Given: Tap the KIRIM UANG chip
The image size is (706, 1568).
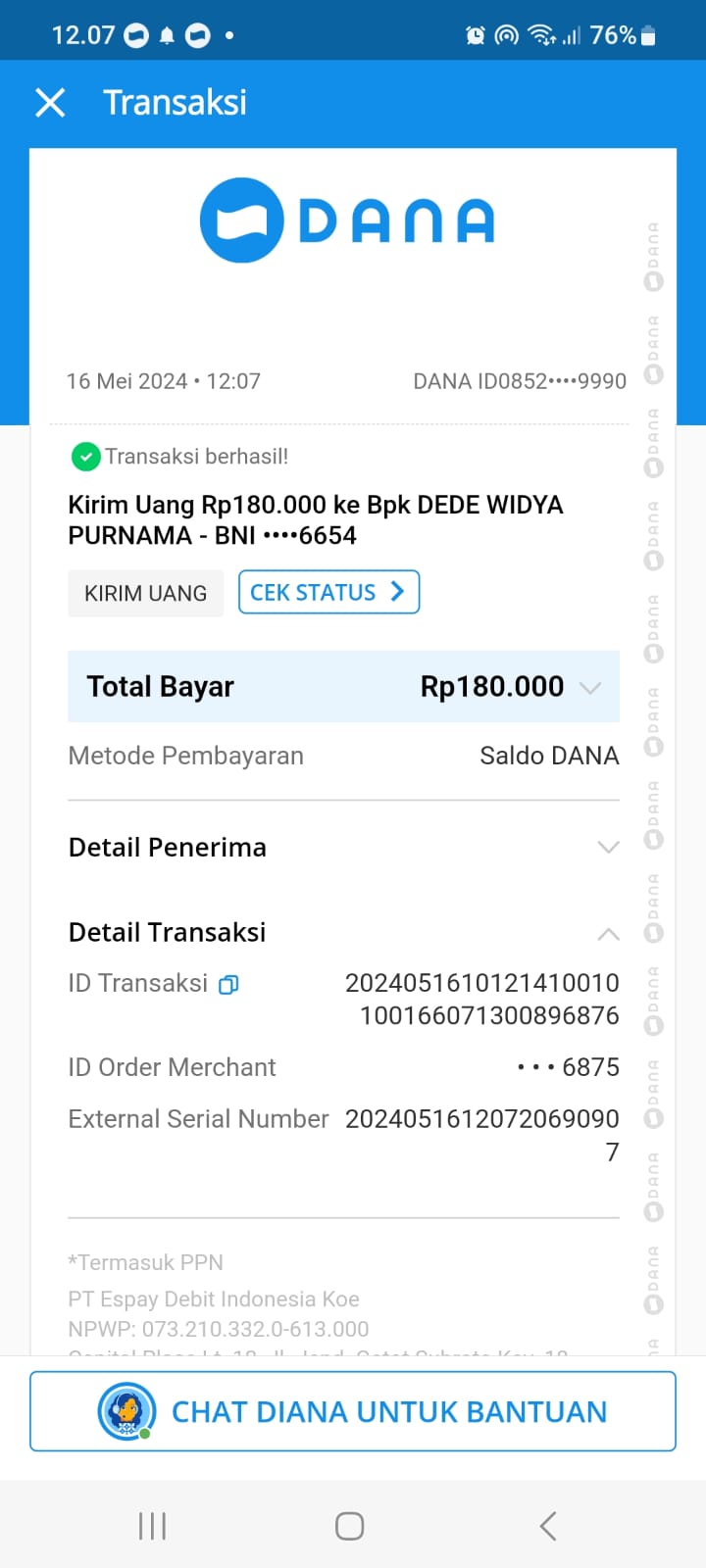Looking at the screenshot, I should 145,593.
